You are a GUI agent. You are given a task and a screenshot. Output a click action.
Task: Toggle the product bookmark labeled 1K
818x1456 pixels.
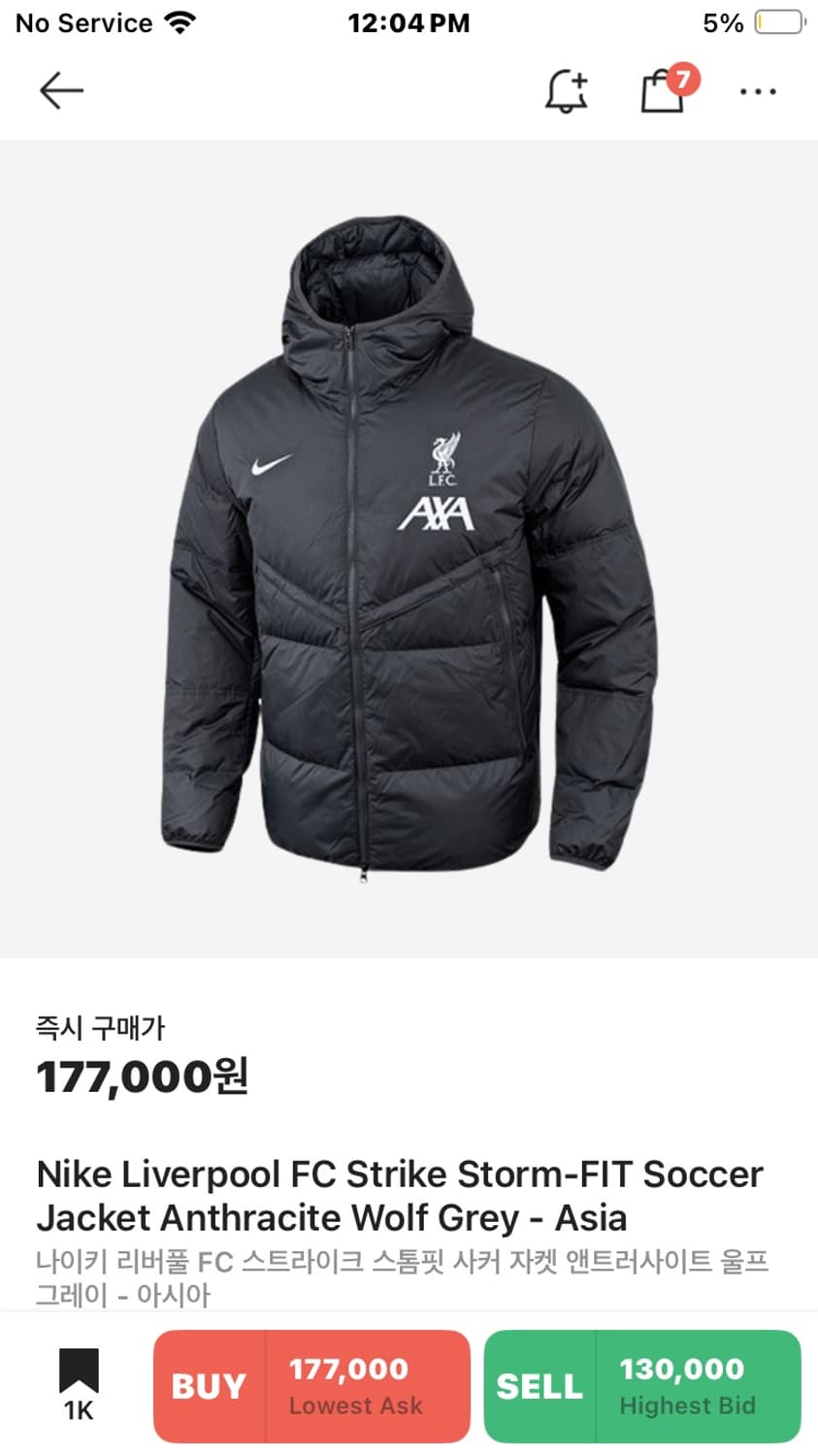tap(81, 1383)
